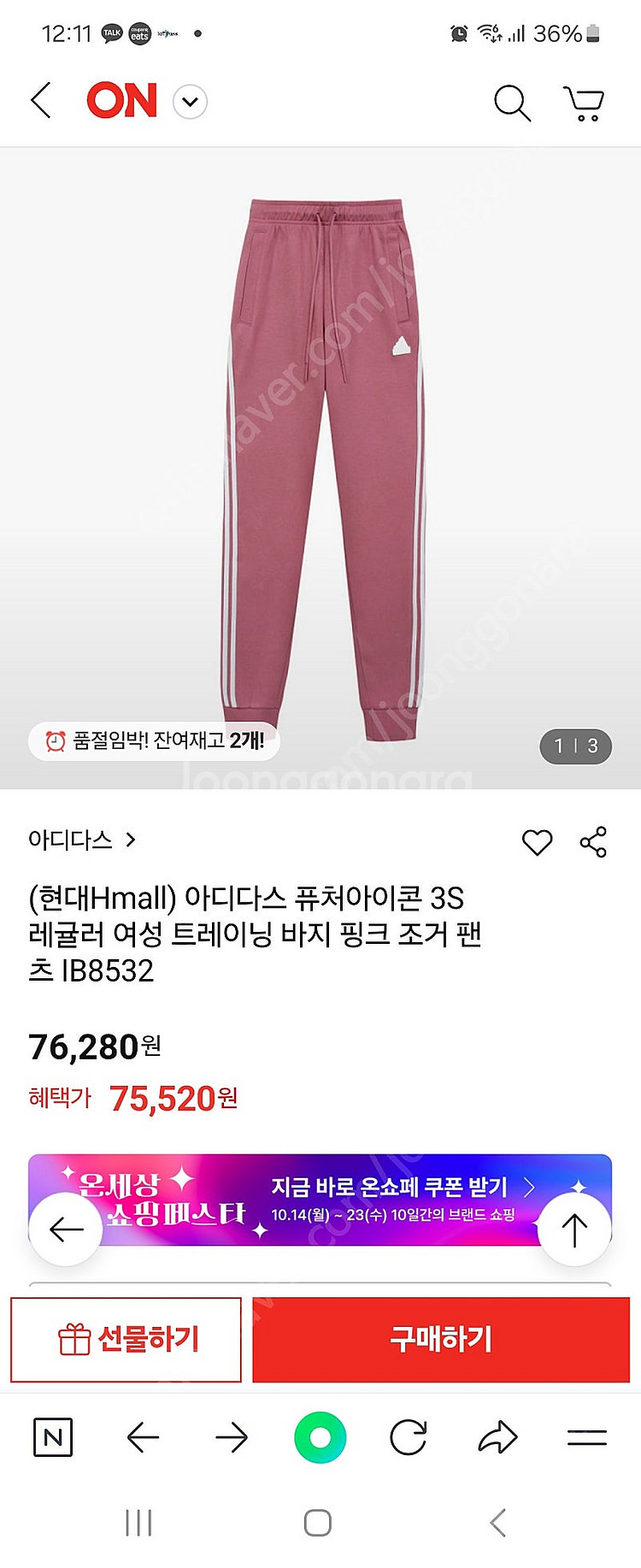
Task: Open the browser hamburger menu
Action: point(586,1437)
